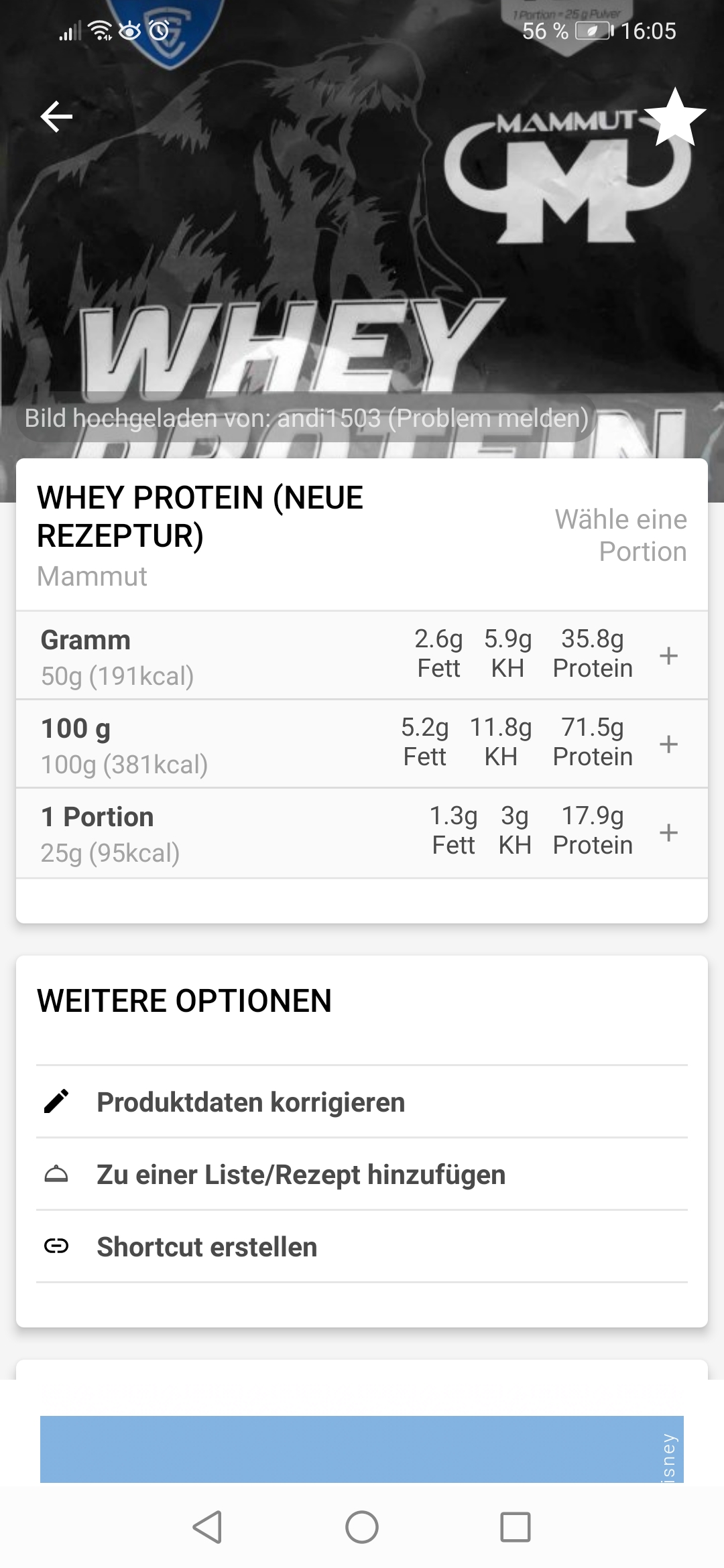Add the 100 g portion
Viewport: 724px width, 1568px height.
pos(668,744)
